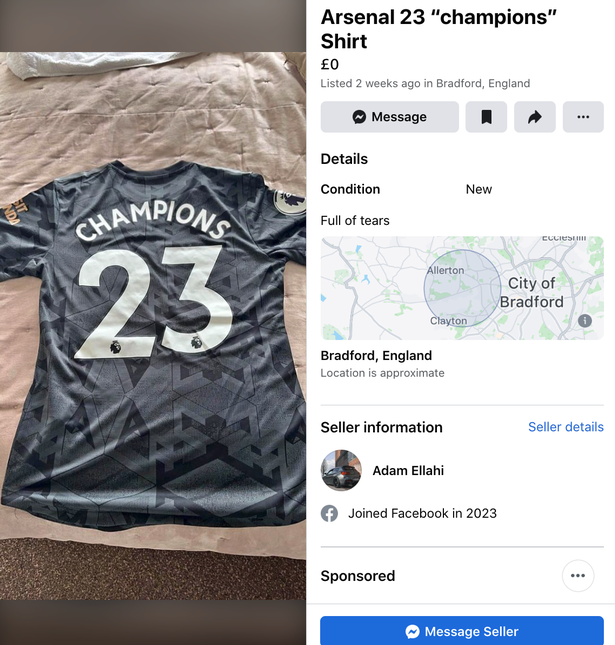Open Adam Ellahi's seller profile

[408, 470]
